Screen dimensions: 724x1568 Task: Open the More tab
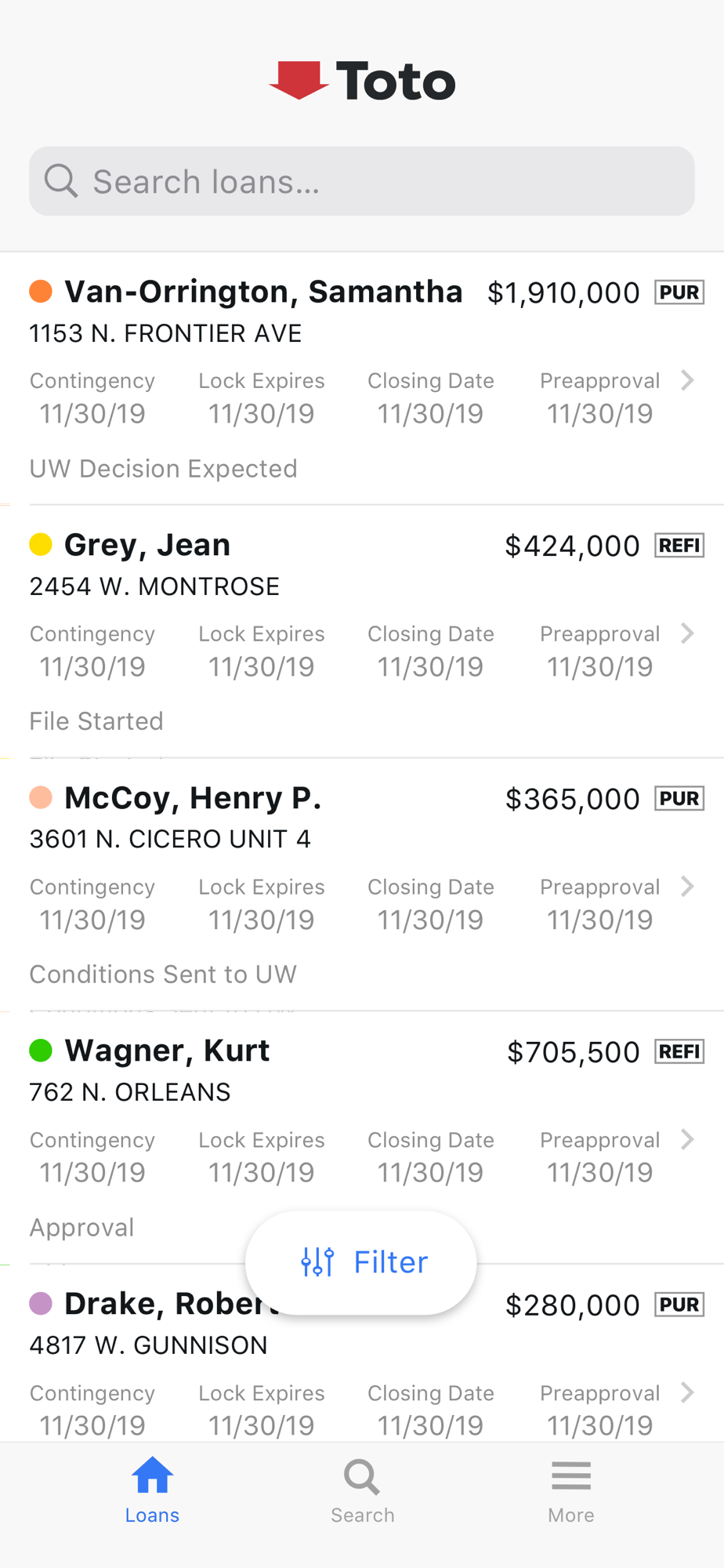pyautogui.click(x=571, y=1491)
